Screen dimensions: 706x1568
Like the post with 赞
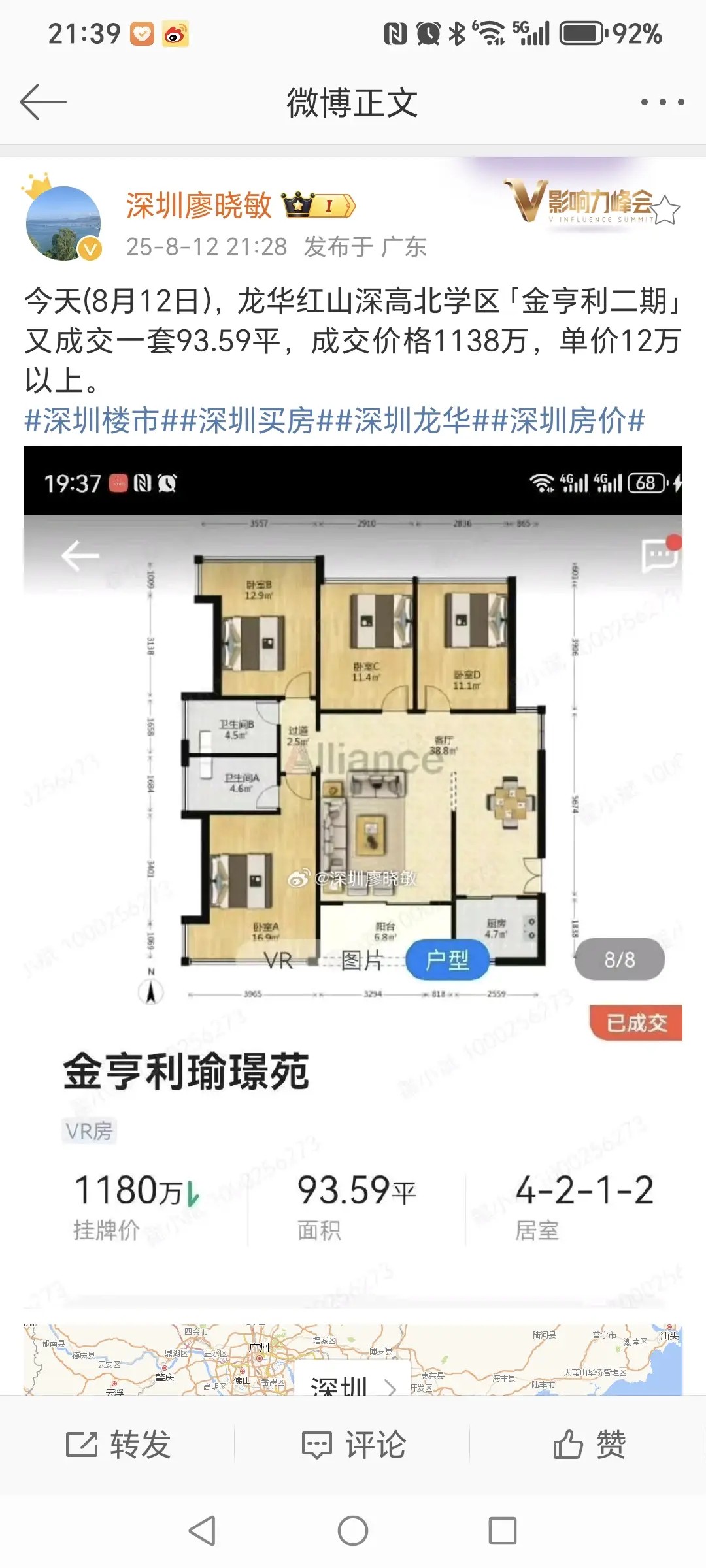pos(588,1445)
